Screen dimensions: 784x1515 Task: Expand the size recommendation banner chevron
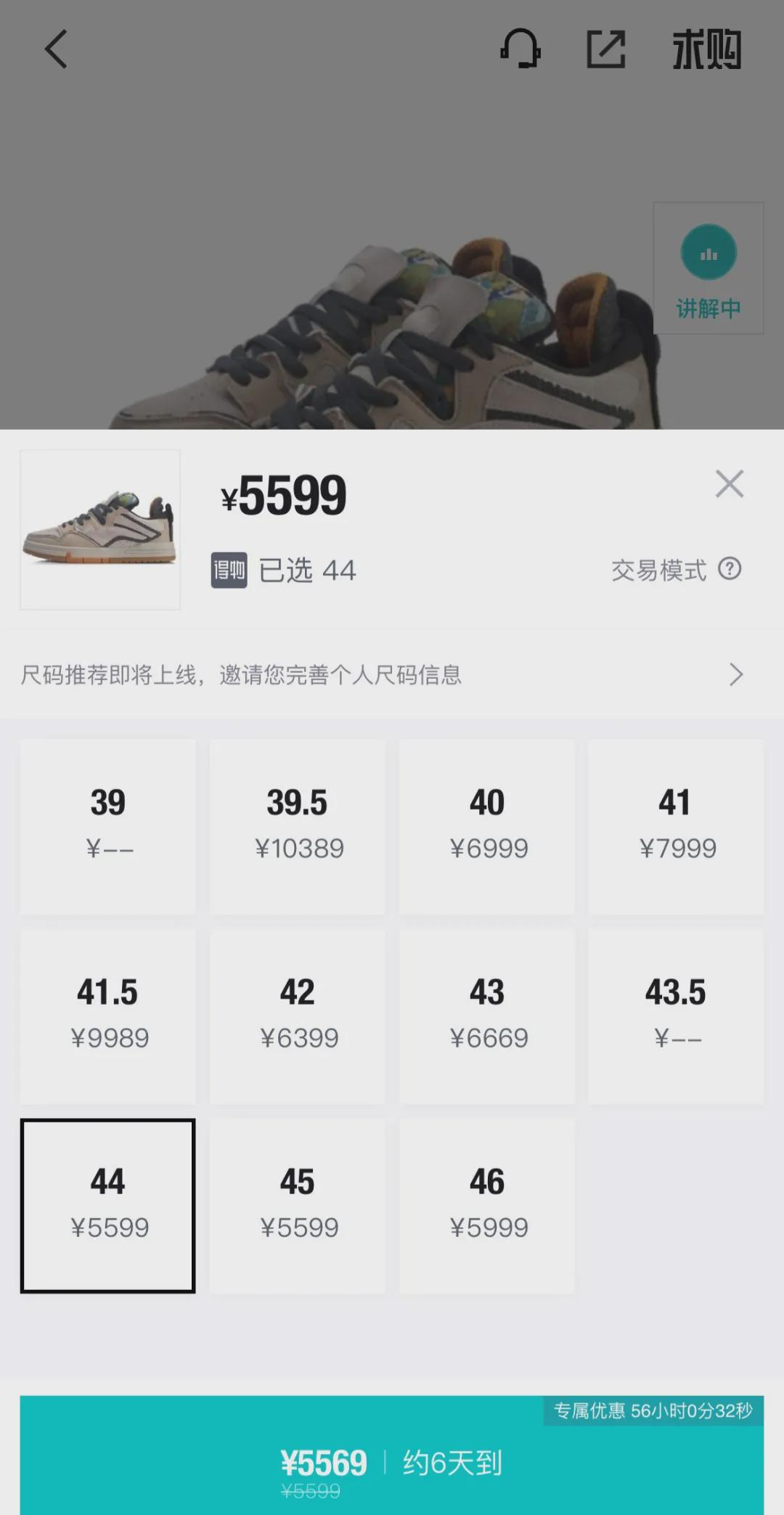click(737, 675)
